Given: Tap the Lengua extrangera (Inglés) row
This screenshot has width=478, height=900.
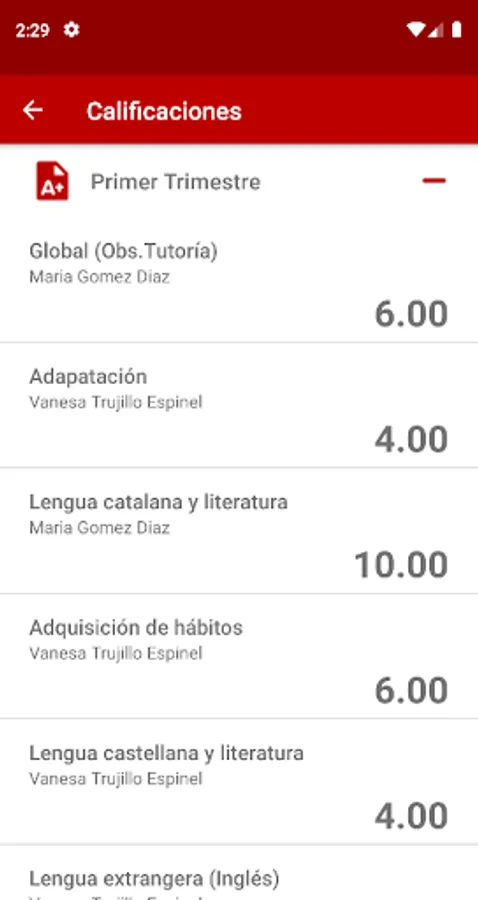Looking at the screenshot, I should point(239,873).
